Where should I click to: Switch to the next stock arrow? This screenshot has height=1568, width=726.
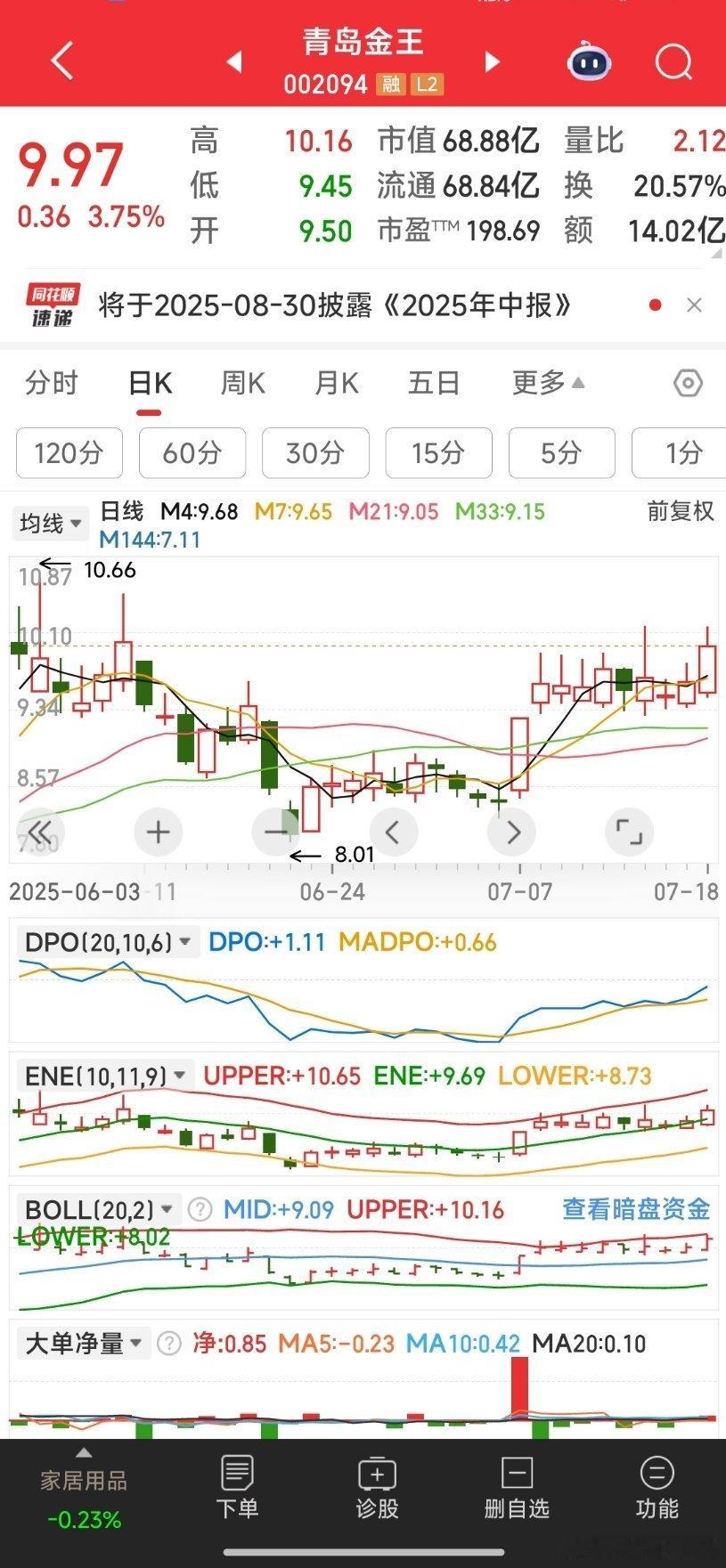491,62
